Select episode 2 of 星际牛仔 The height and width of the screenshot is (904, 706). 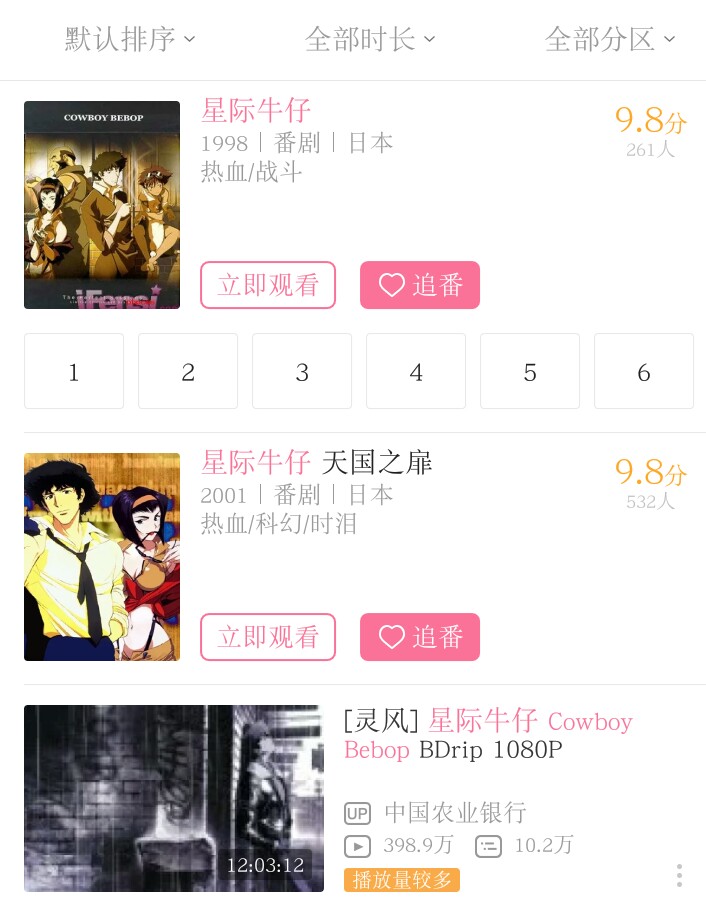(x=188, y=372)
